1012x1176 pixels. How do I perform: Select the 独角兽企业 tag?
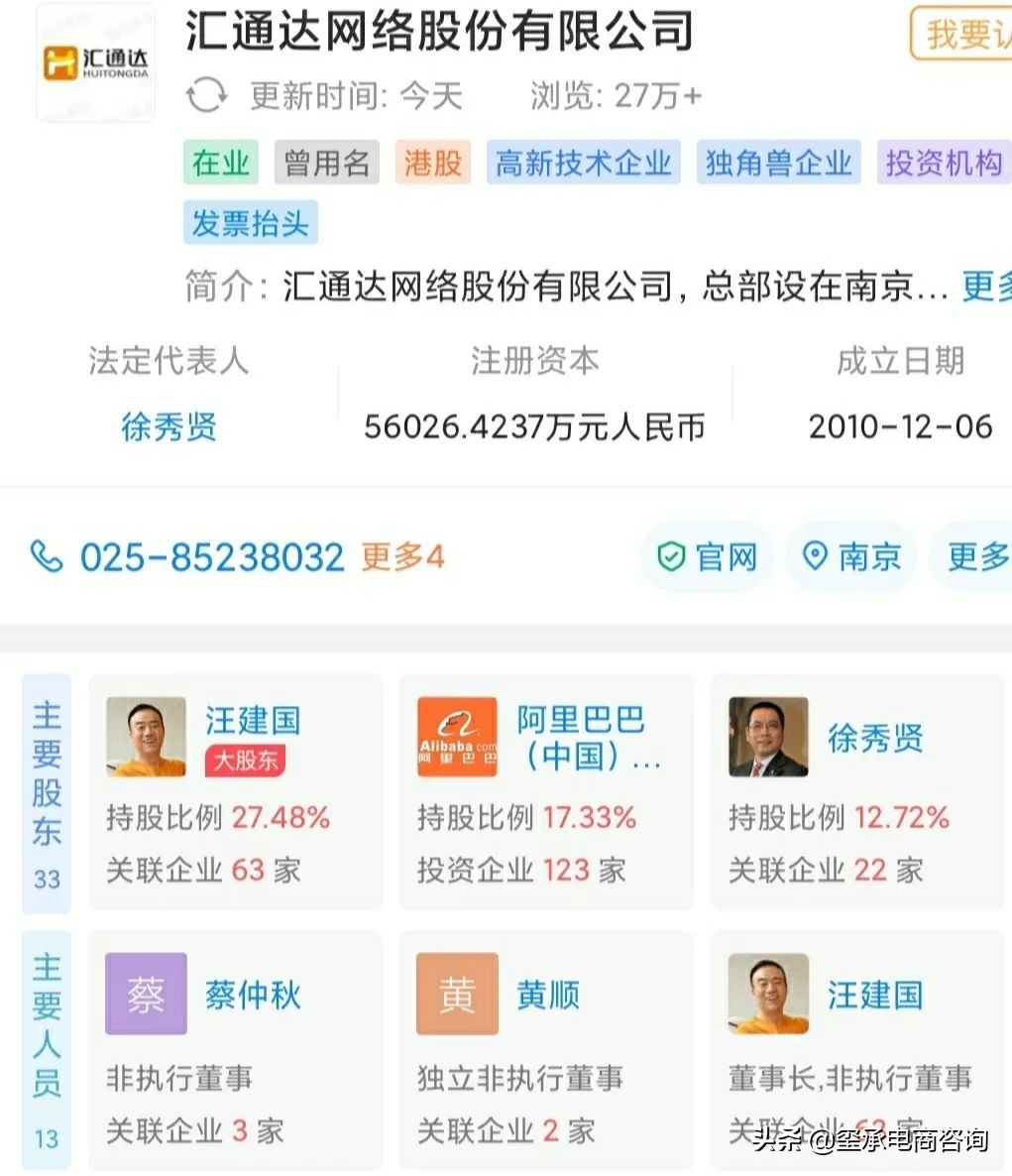[x=779, y=162]
